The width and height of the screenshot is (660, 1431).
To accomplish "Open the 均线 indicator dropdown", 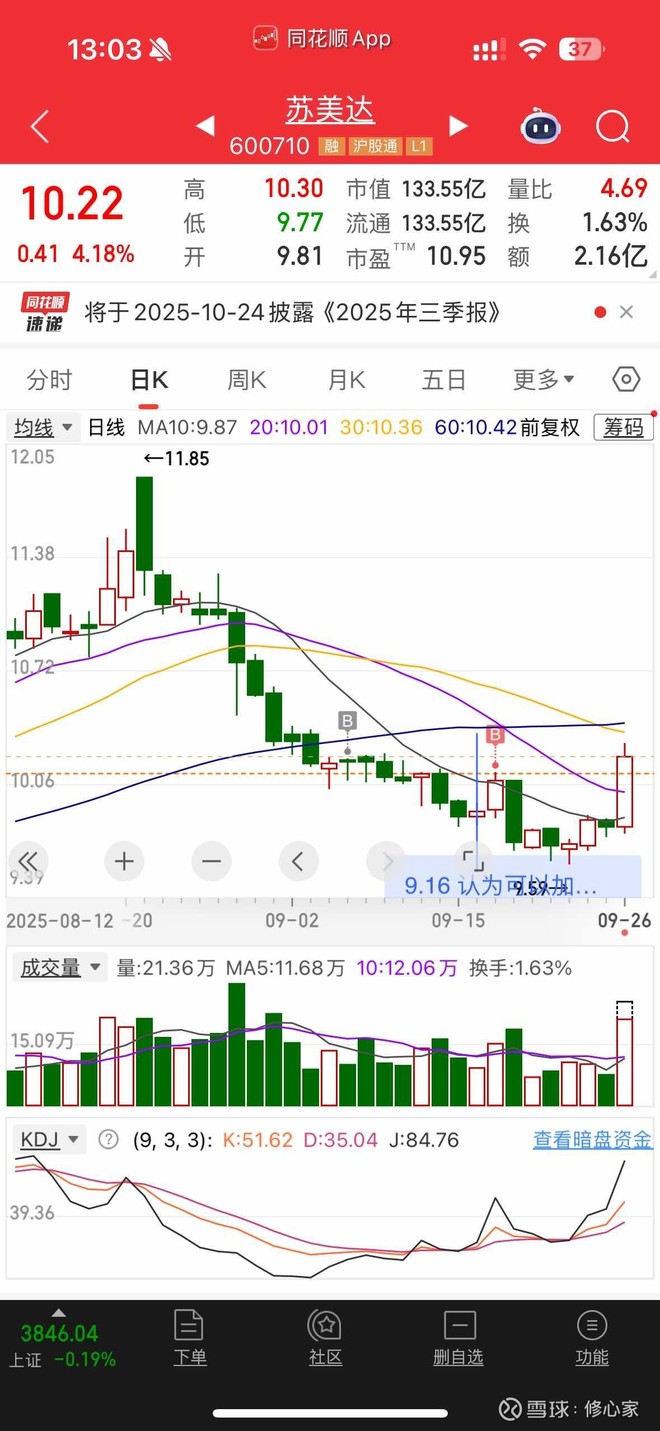I will coord(44,428).
